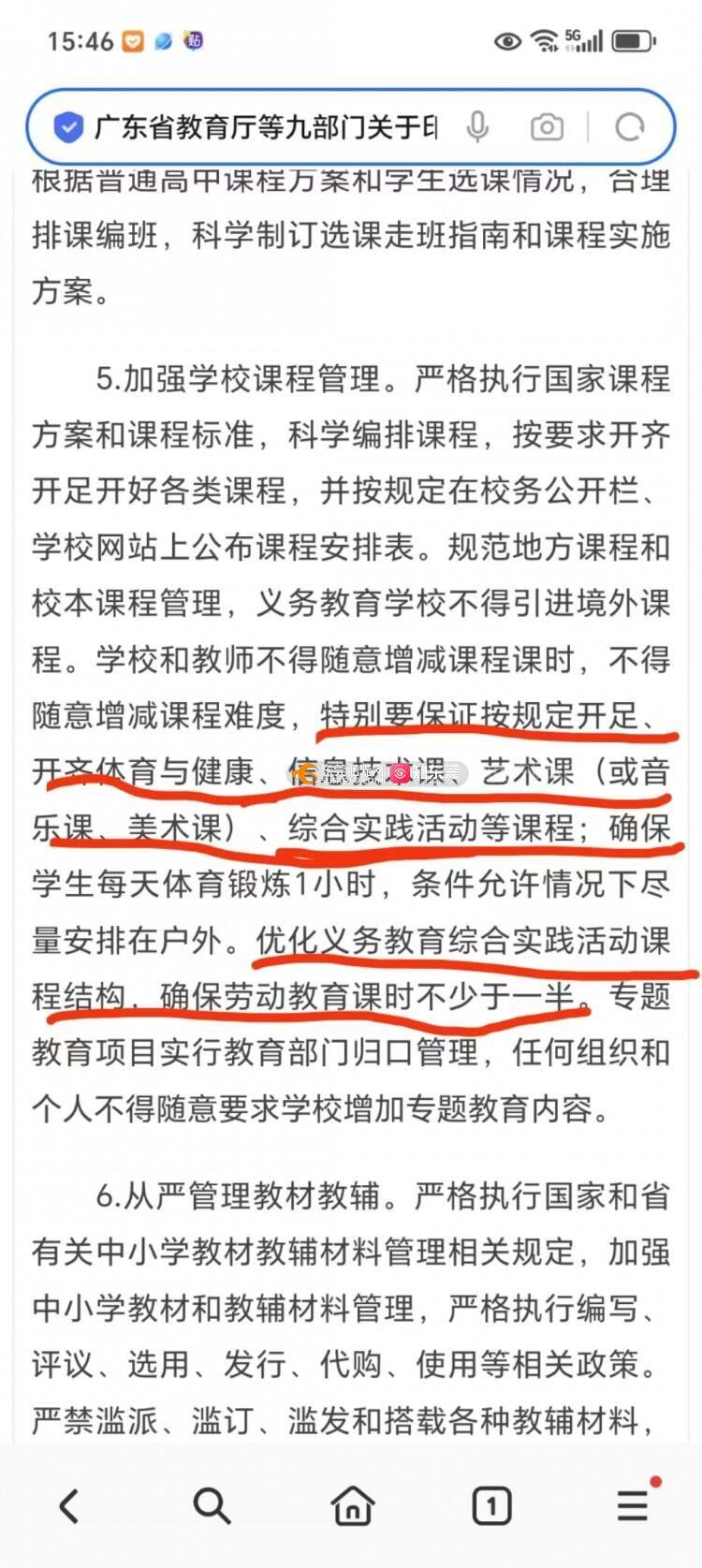Tap the address bar showing 广东省教育厅
The image size is (702, 1568).
pyautogui.click(x=266, y=126)
